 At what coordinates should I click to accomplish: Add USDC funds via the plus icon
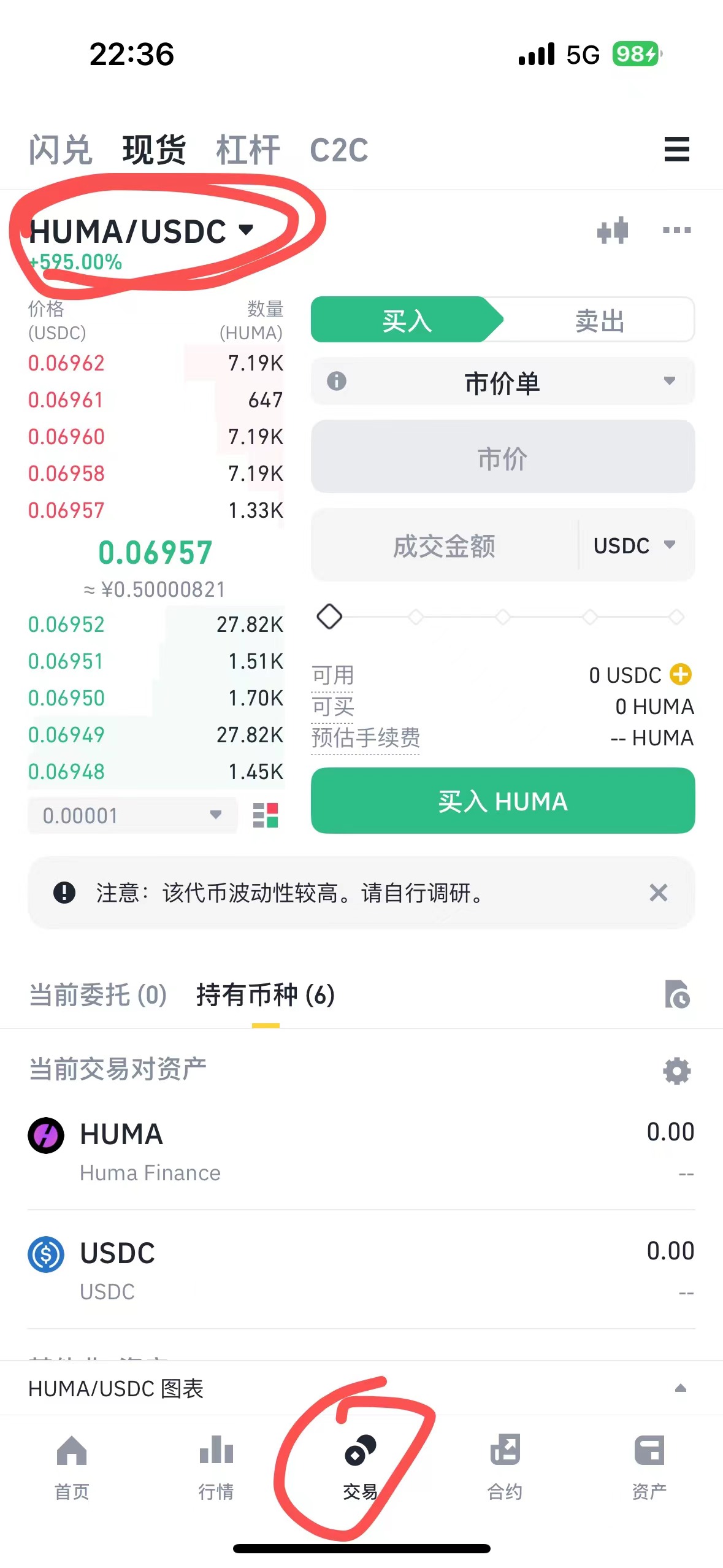point(680,674)
